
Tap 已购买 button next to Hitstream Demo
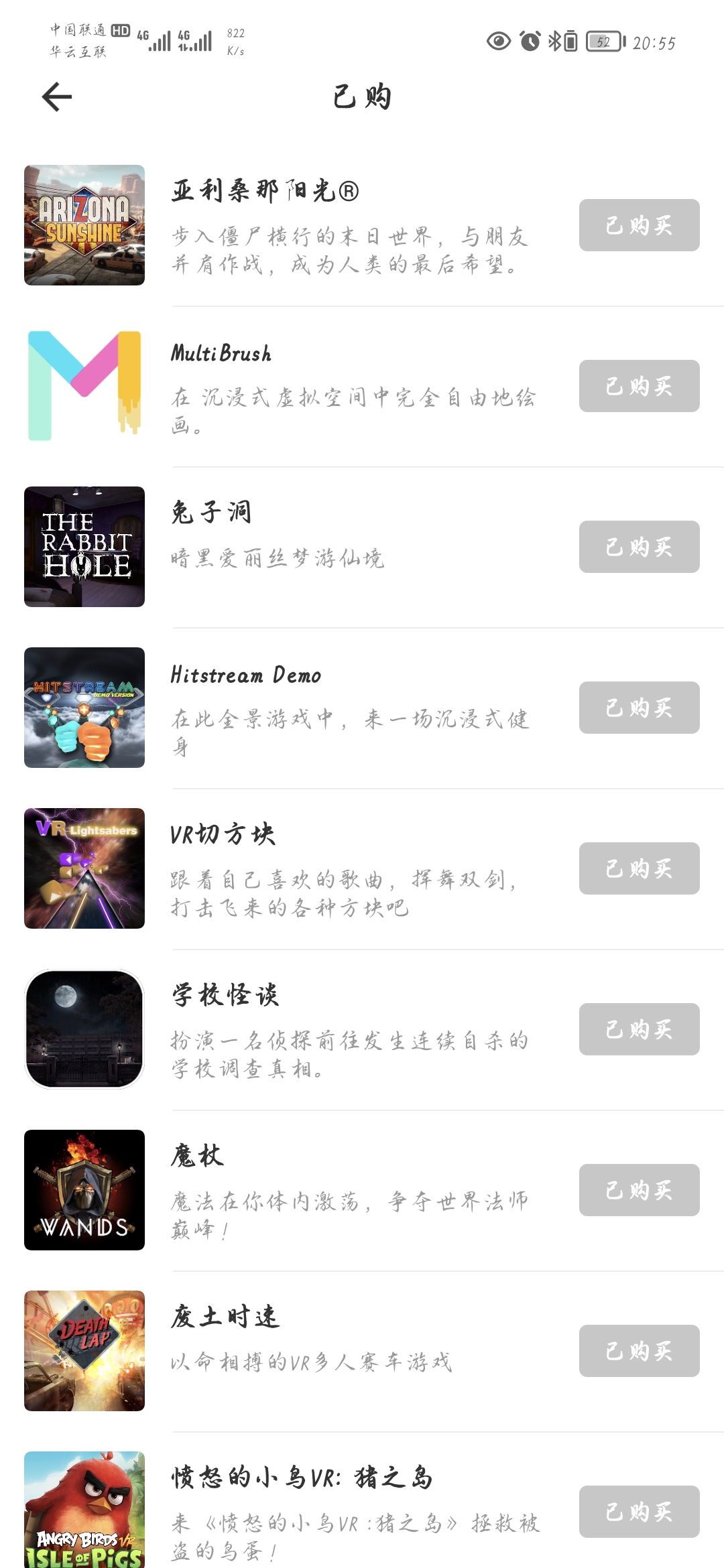tap(639, 708)
